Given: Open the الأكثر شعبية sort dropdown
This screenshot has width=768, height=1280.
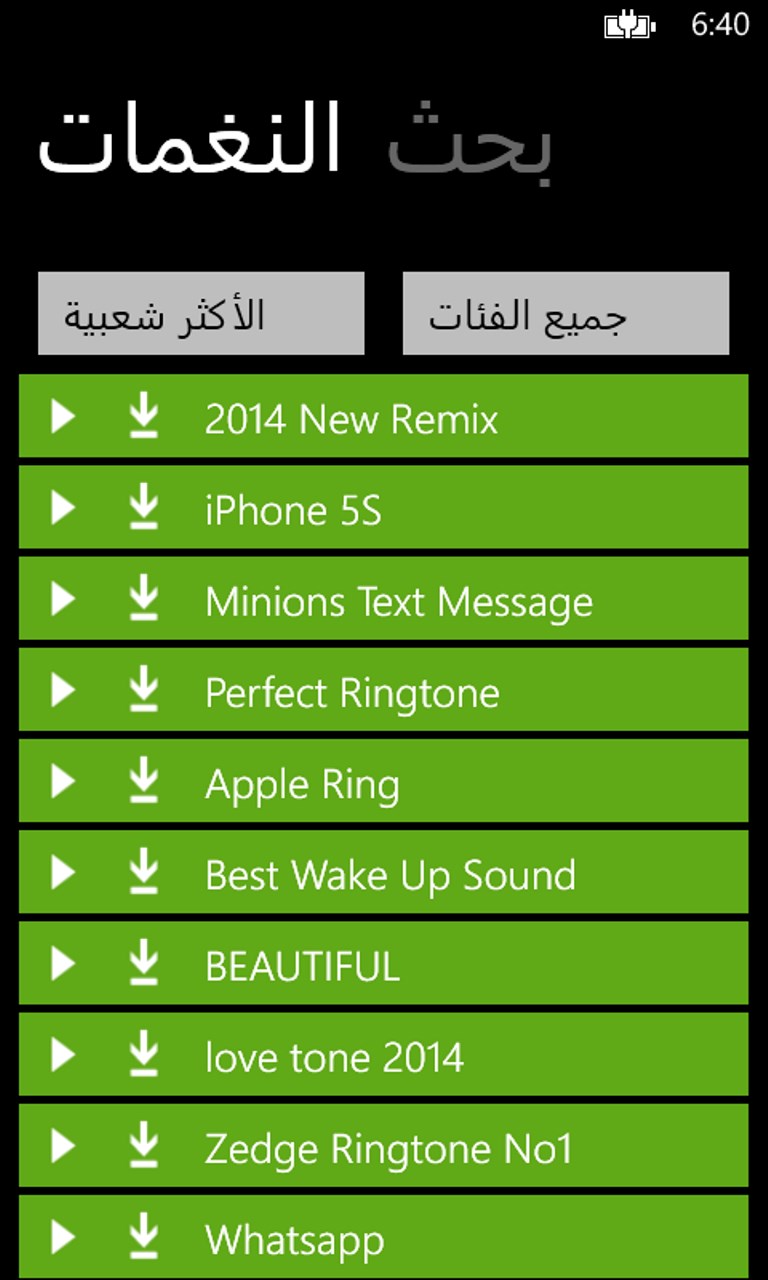Looking at the screenshot, I should (x=201, y=314).
